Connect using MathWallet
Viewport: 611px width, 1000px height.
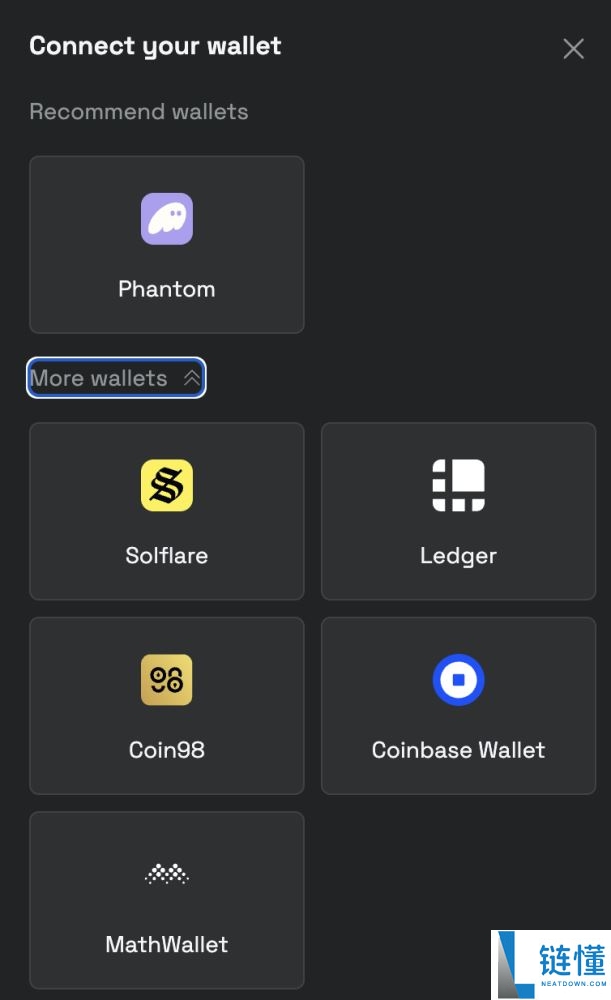click(x=167, y=899)
